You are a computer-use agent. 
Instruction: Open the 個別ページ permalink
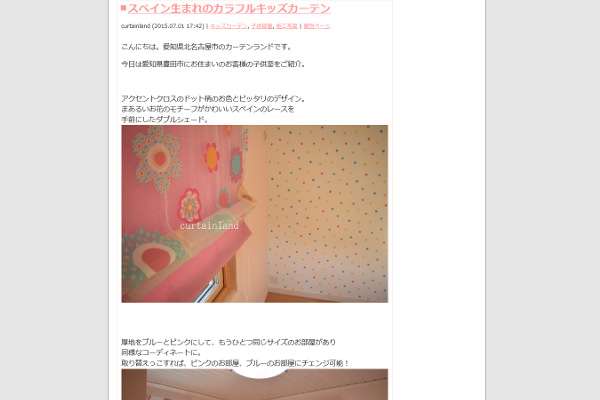(317, 26)
